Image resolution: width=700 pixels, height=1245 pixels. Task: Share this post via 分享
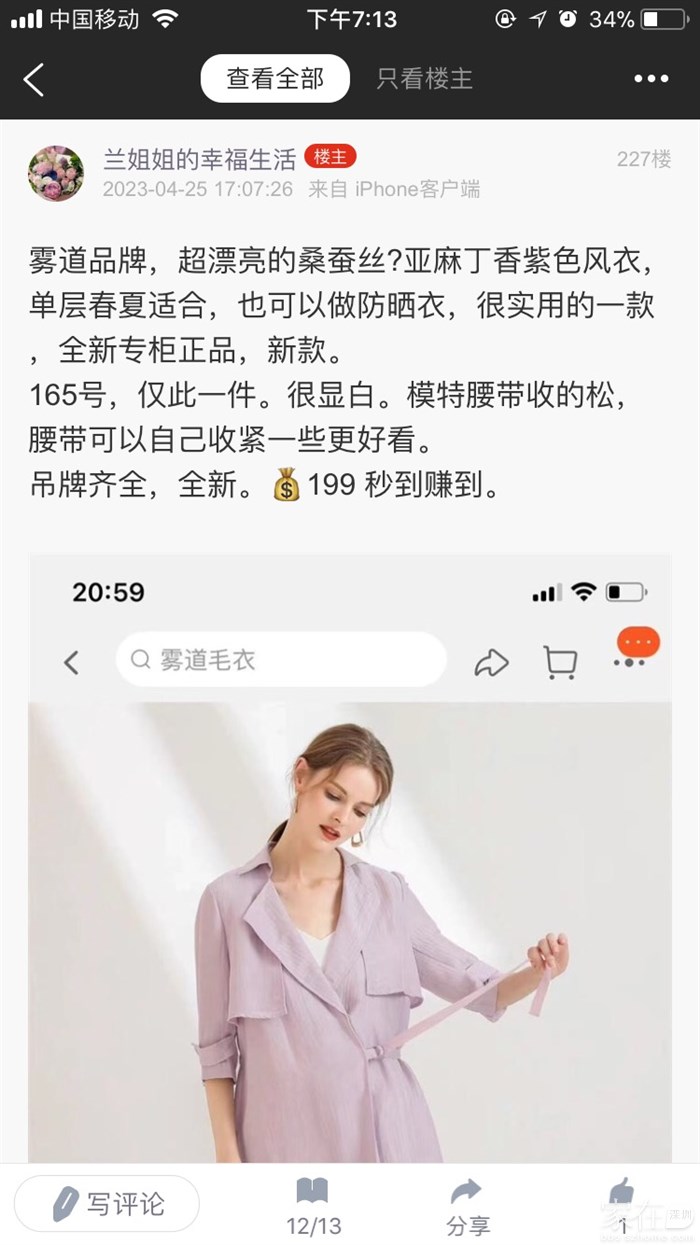click(467, 1206)
